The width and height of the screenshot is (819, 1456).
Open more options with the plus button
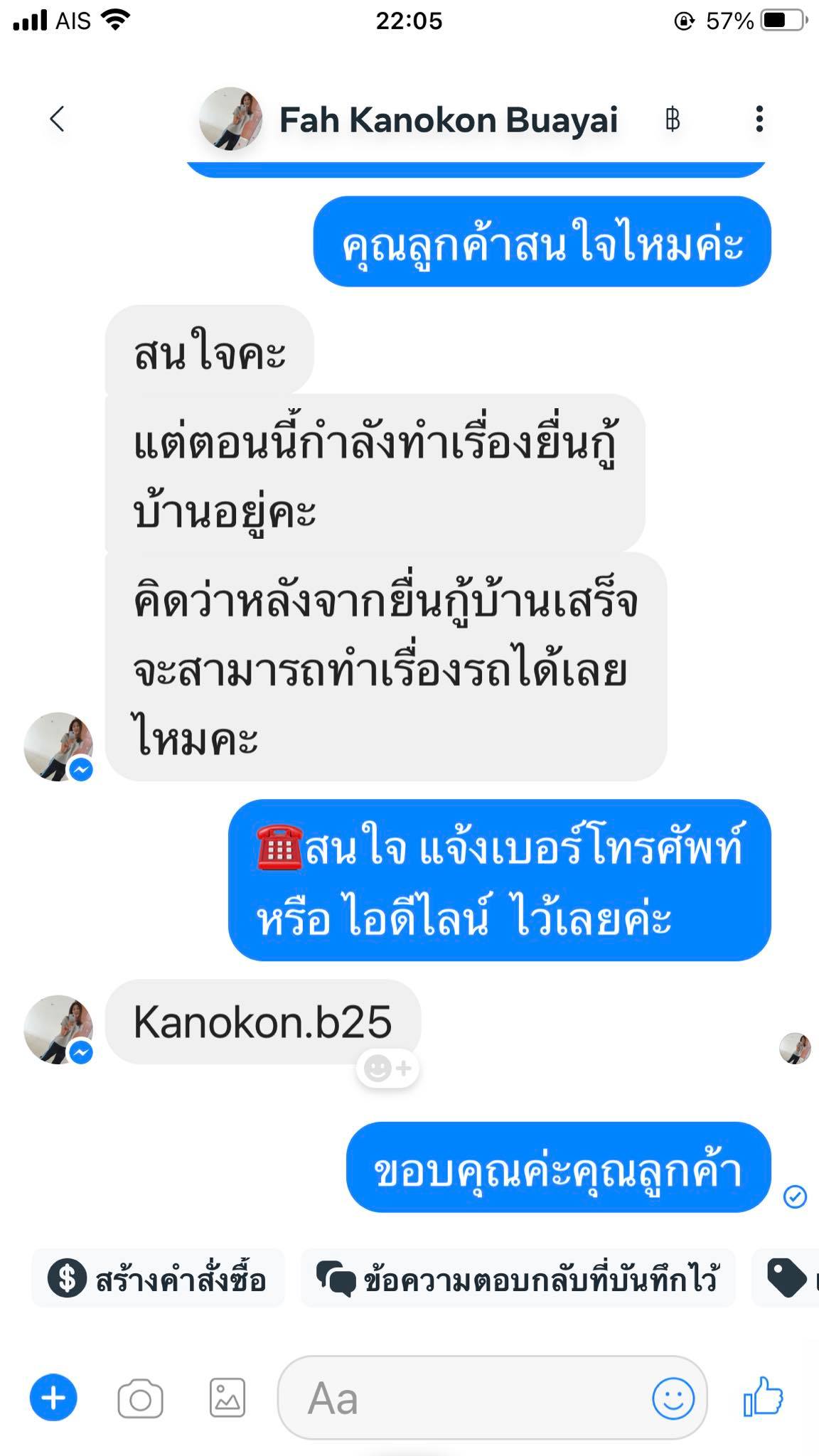coord(53,1398)
